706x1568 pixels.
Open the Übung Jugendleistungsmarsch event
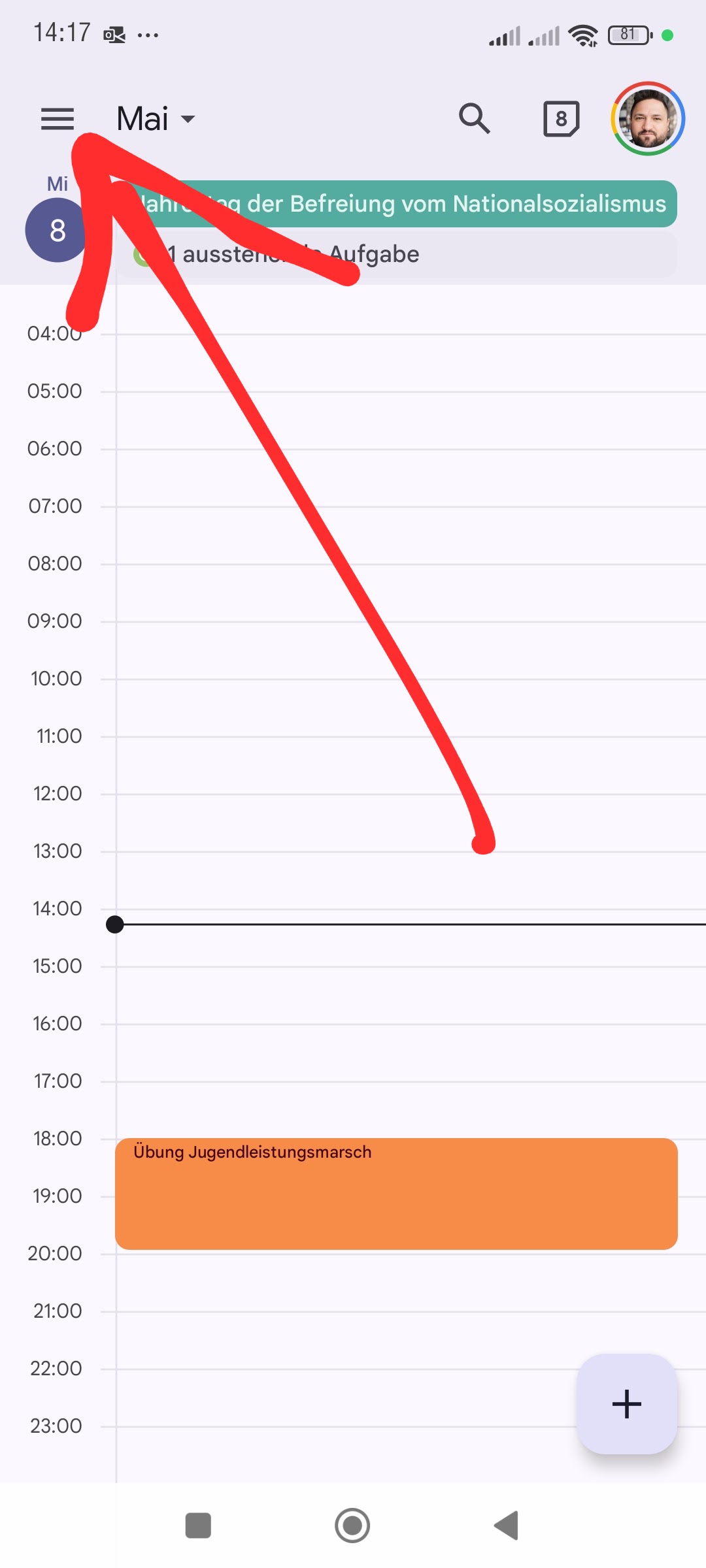[x=396, y=1194]
